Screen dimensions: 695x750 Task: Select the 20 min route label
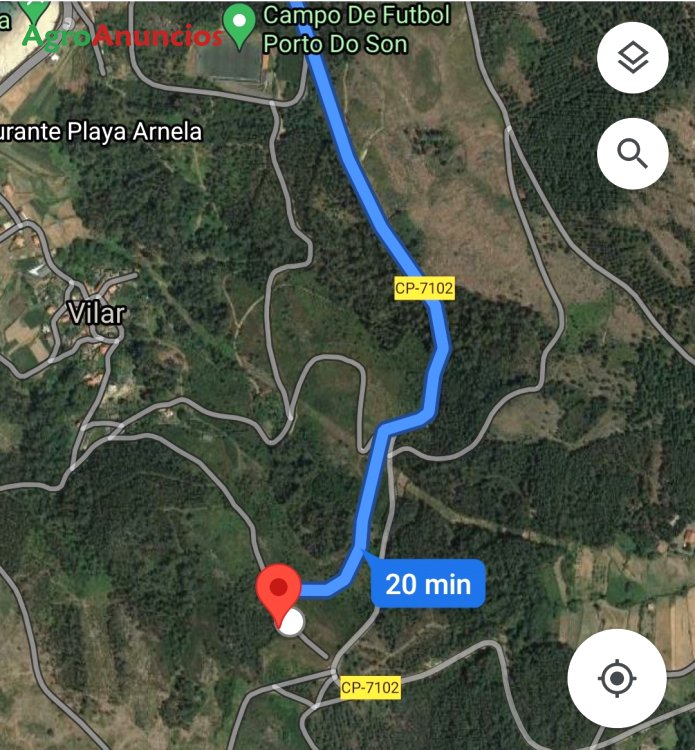click(428, 584)
